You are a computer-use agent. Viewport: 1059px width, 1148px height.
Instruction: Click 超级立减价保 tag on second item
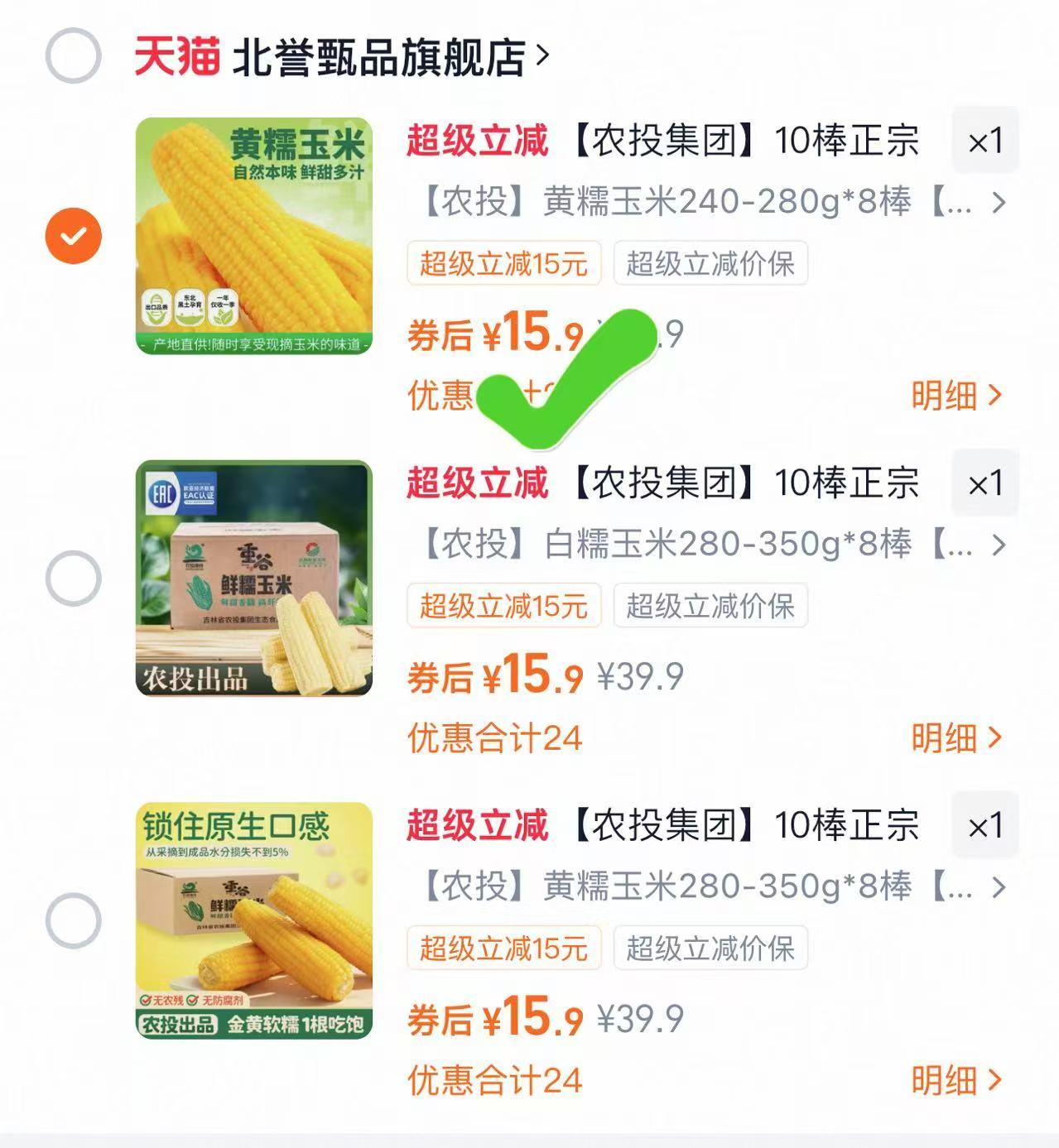(x=709, y=607)
